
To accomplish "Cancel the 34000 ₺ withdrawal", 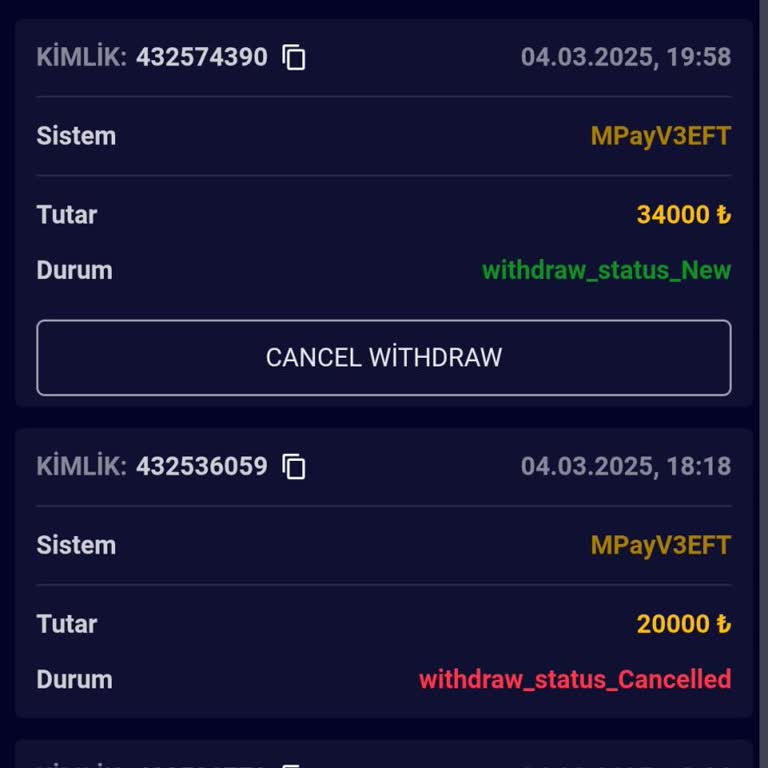I will click(x=384, y=357).
